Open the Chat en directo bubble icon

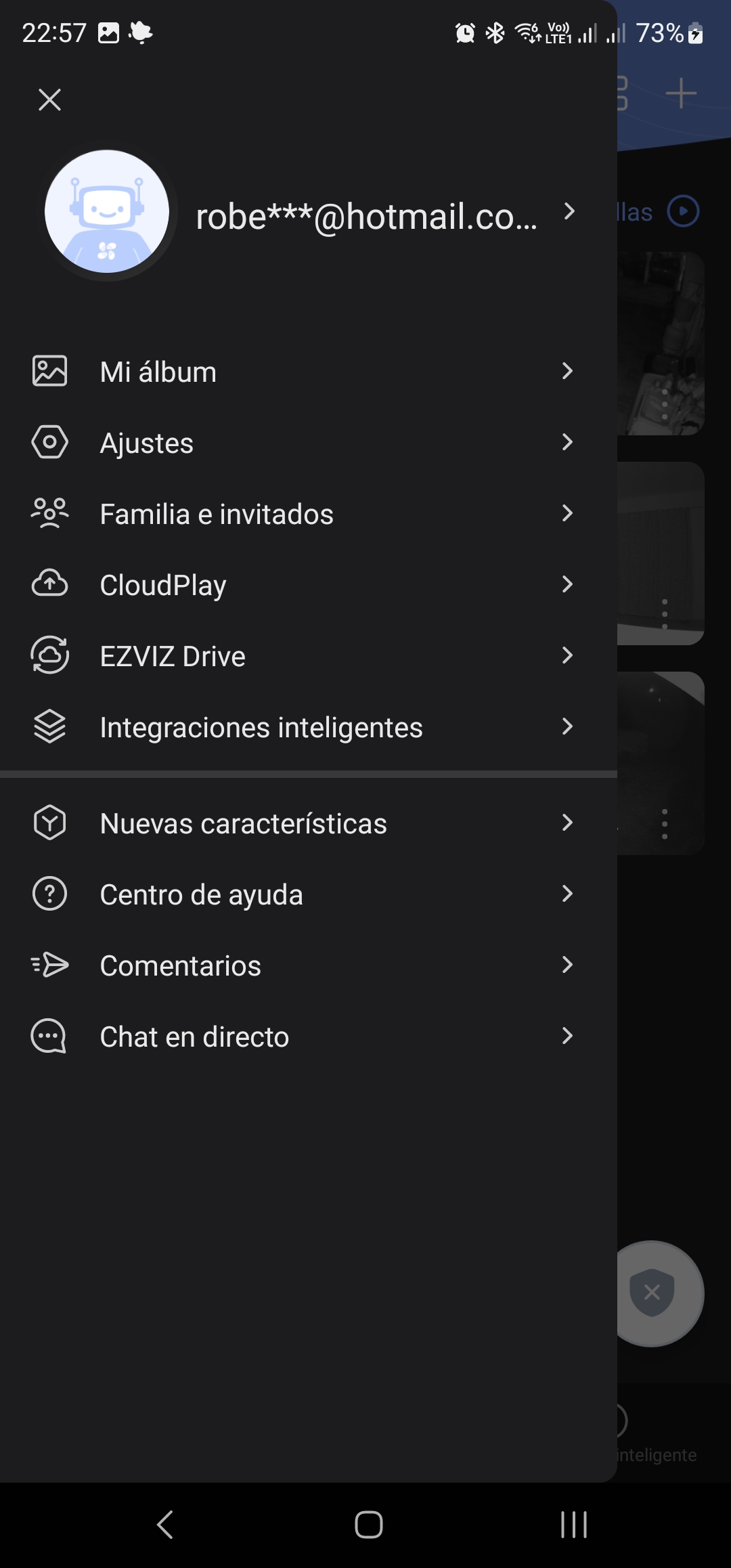(x=49, y=1036)
